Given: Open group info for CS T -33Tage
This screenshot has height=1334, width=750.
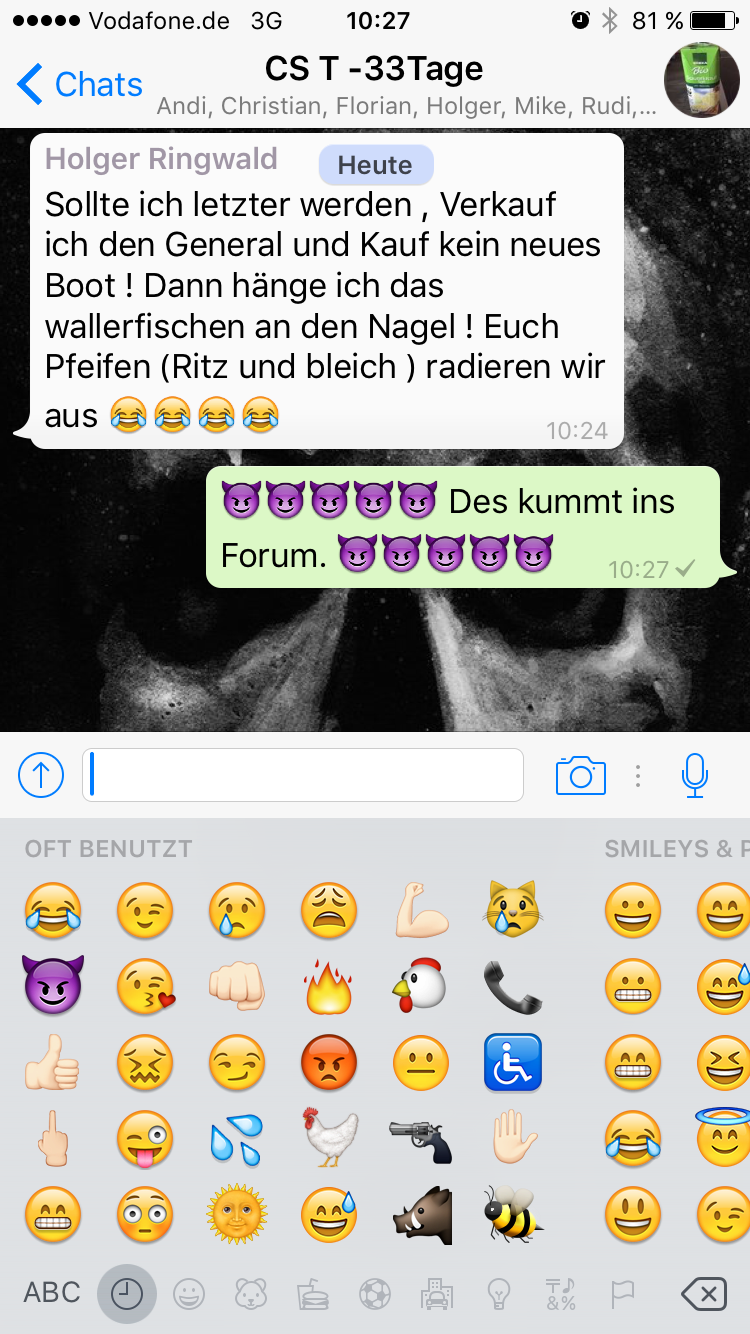Looking at the screenshot, I should point(374,69).
